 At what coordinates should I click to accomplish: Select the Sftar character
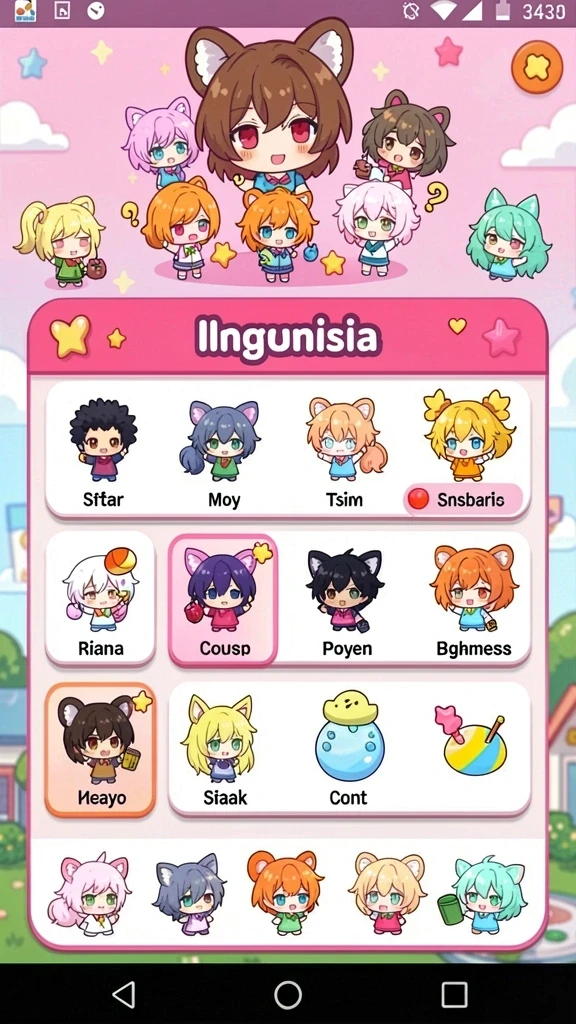click(103, 453)
